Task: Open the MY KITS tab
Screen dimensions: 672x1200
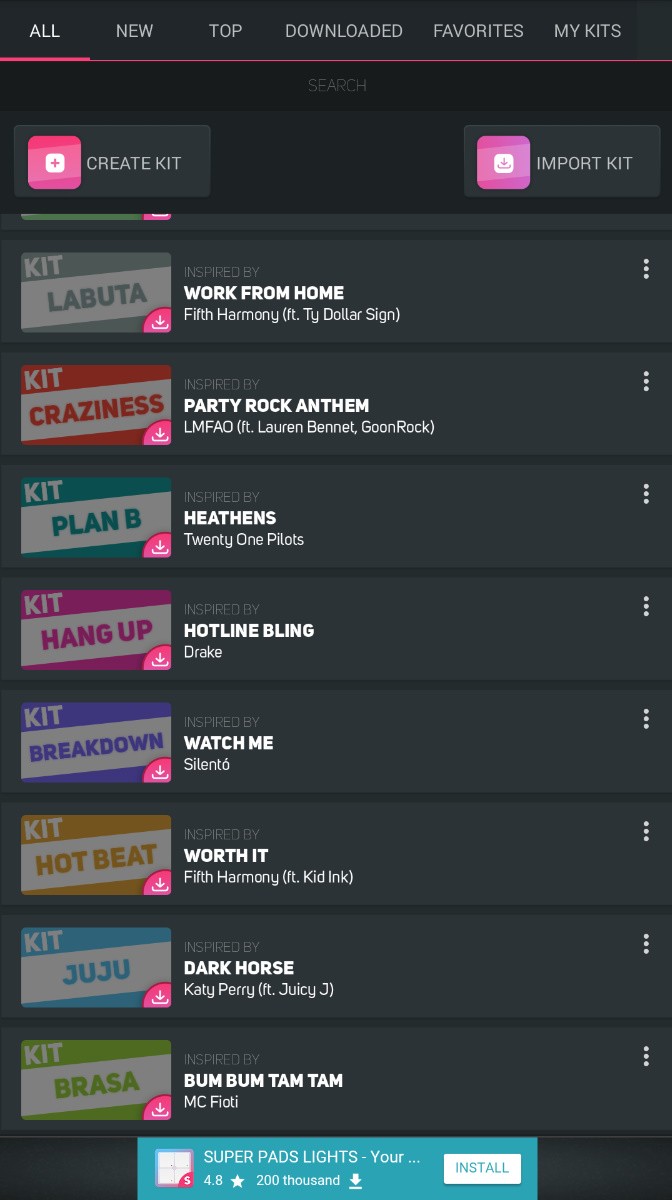Action: click(x=587, y=31)
